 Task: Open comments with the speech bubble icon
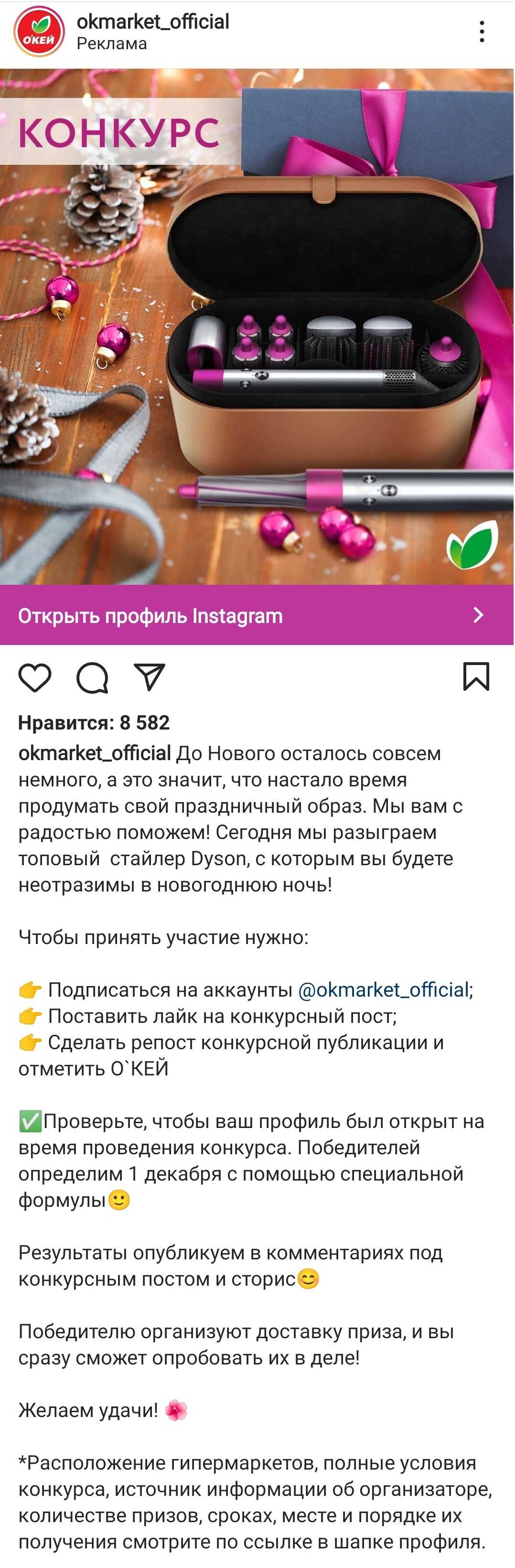pyautogui.click(x=92, y=677)
